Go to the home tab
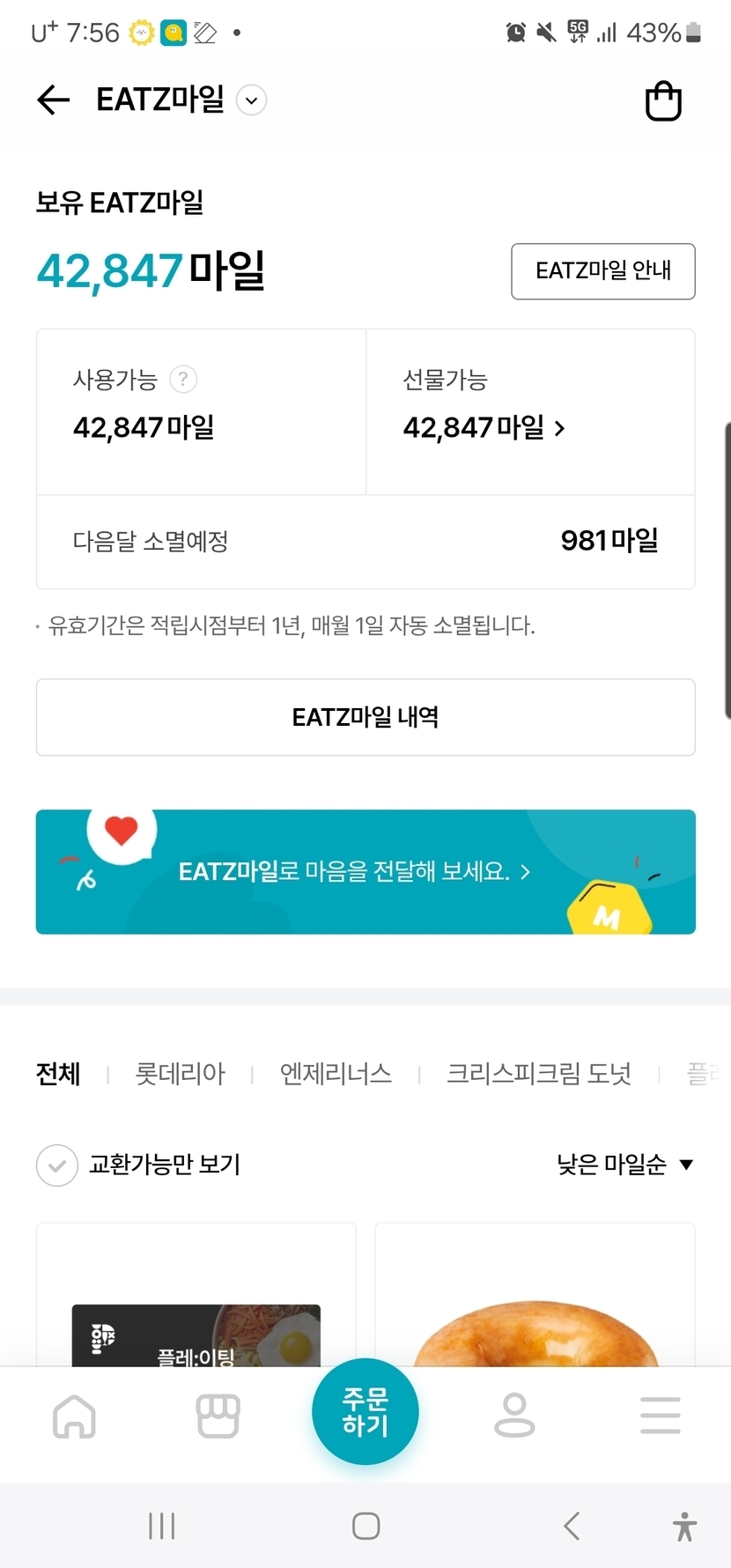Viewport: 731px width, 1568px height. (74, 1416)
